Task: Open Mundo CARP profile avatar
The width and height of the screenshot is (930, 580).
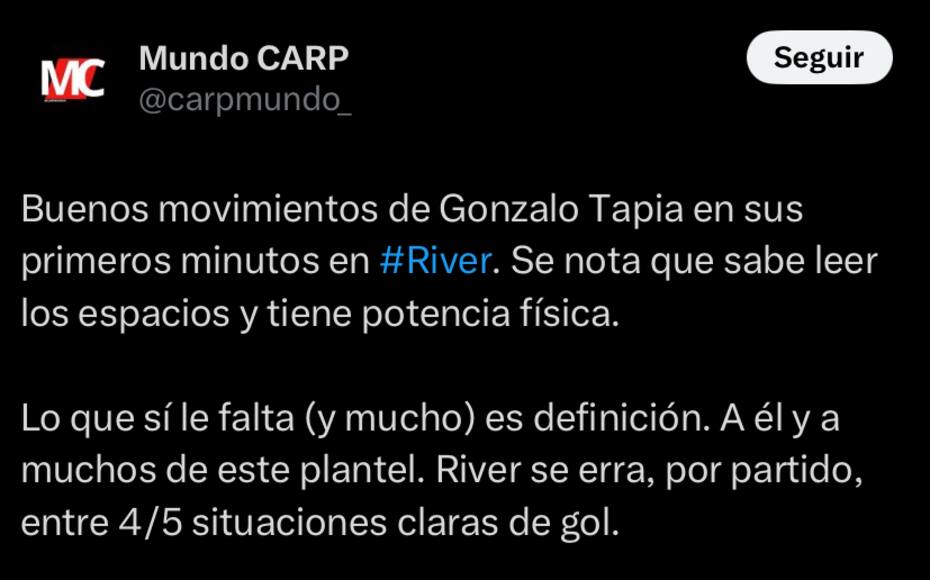Action: (72, 78)
